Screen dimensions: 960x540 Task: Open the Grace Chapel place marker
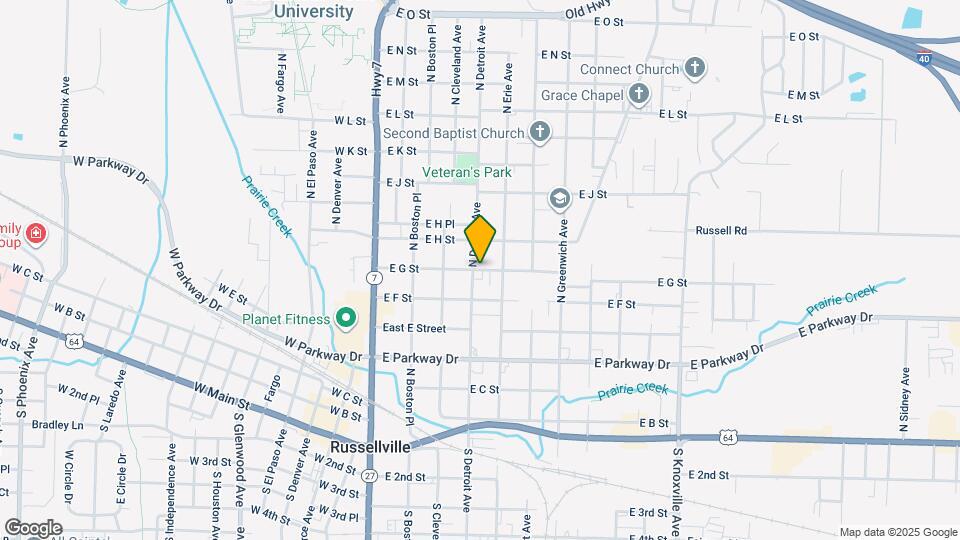pos(639,95)
